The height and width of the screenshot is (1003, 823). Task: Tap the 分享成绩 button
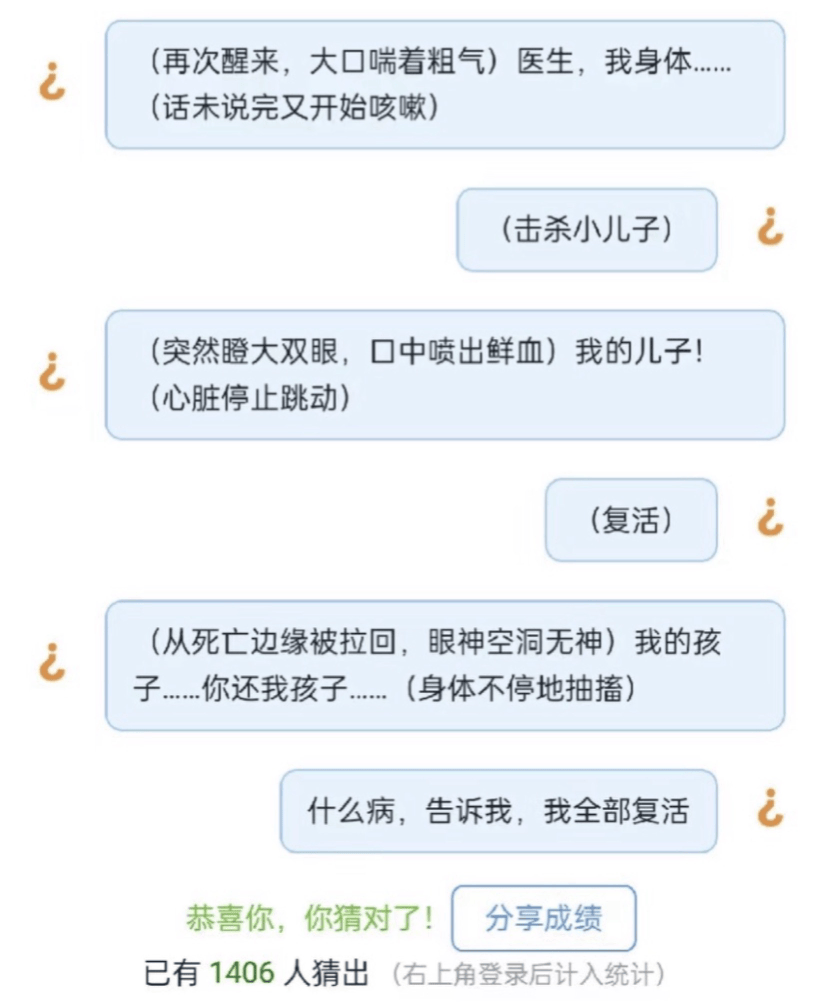[543, 918]
